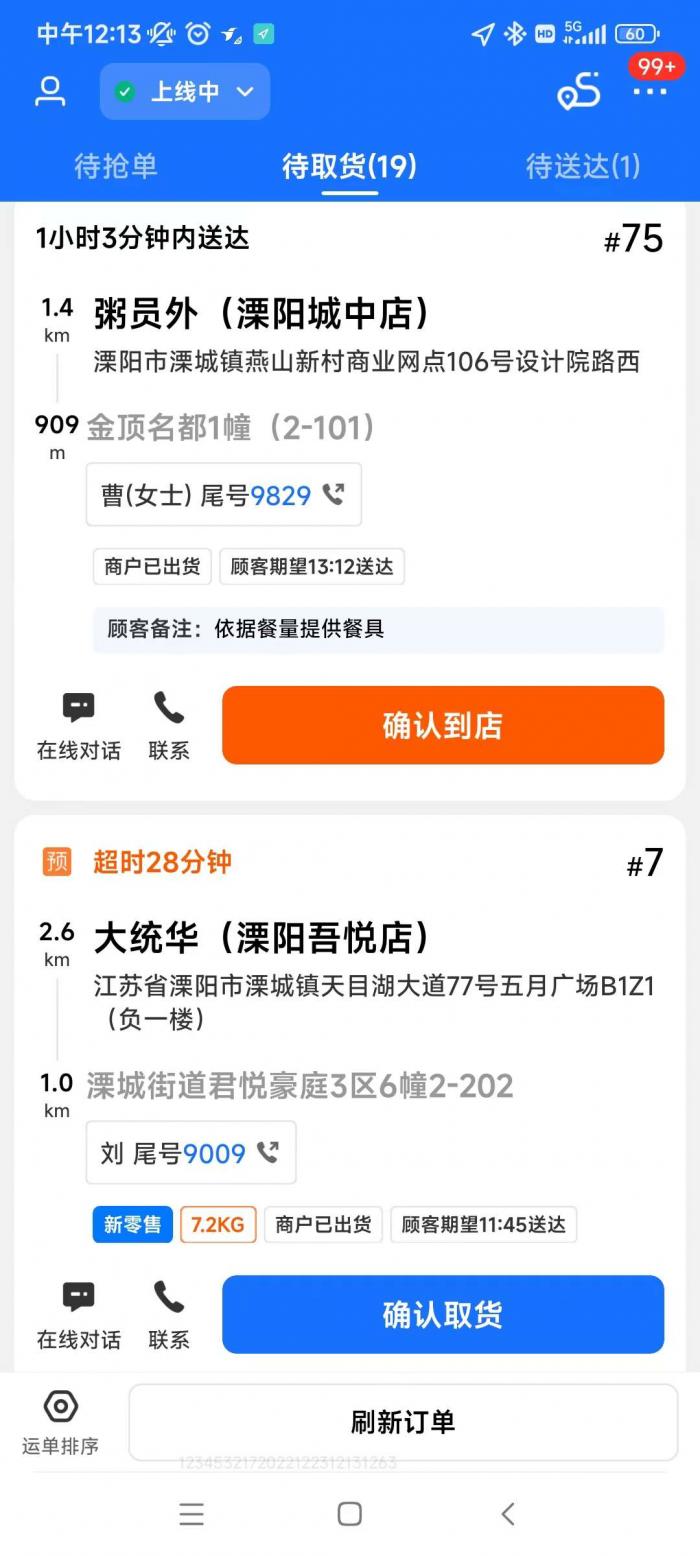Open 运单排序 order sorting

[60, 1422]
